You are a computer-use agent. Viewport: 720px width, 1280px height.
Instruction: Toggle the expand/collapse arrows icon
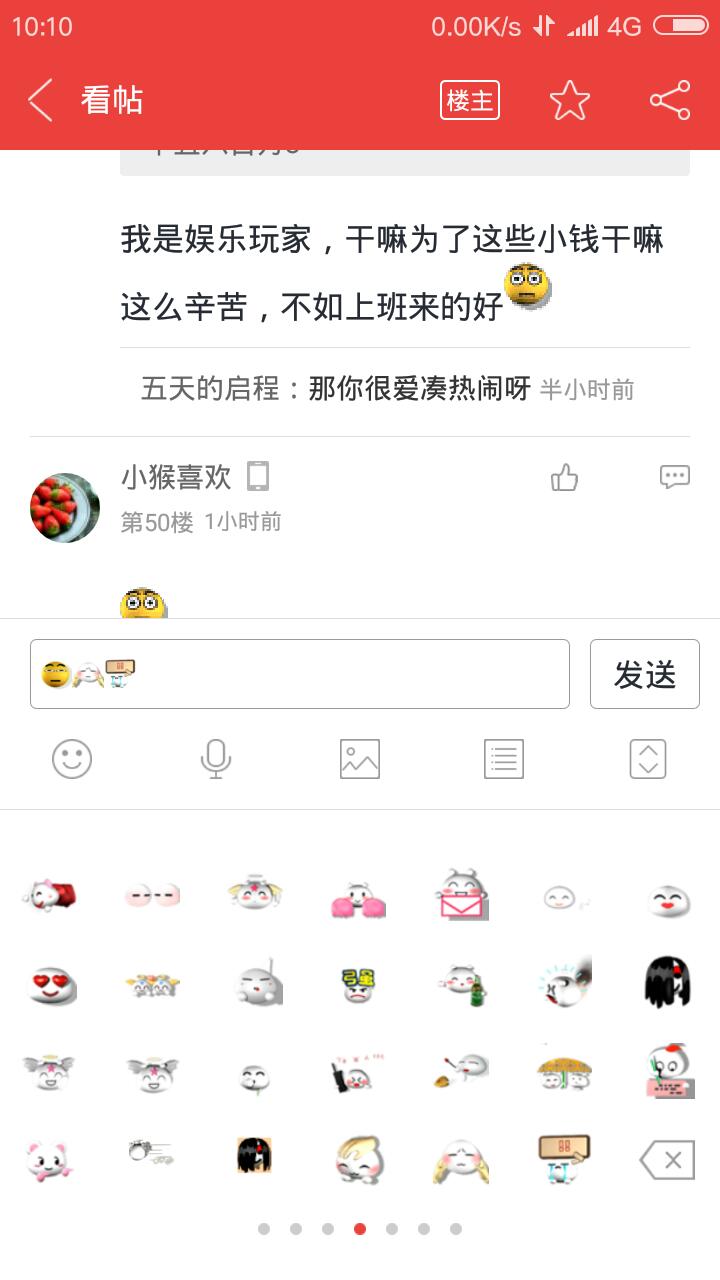pyautogui.click(x=647, y=759)
